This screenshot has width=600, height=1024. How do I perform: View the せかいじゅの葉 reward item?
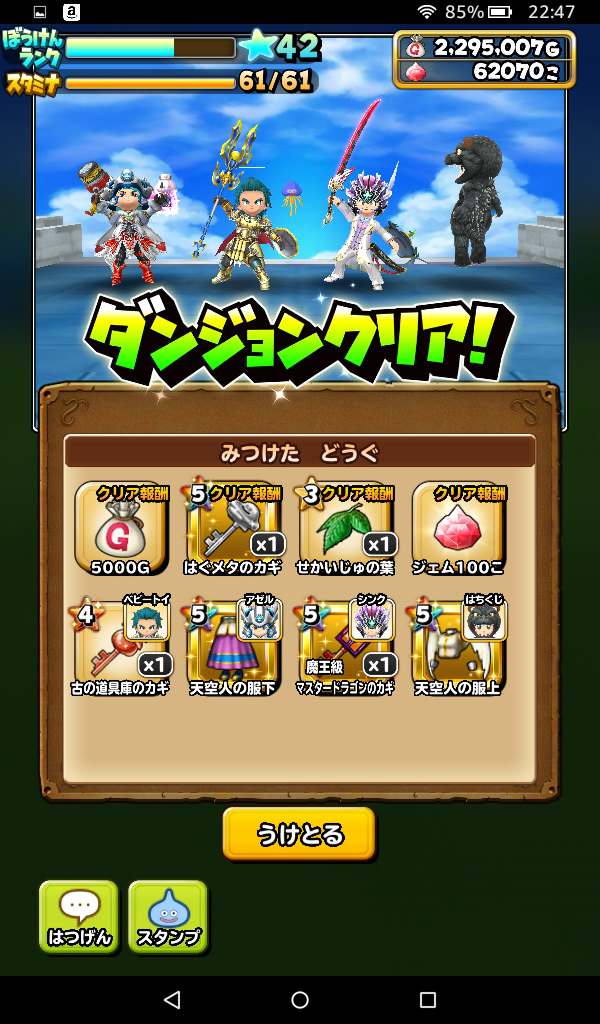tap(345, 527)
